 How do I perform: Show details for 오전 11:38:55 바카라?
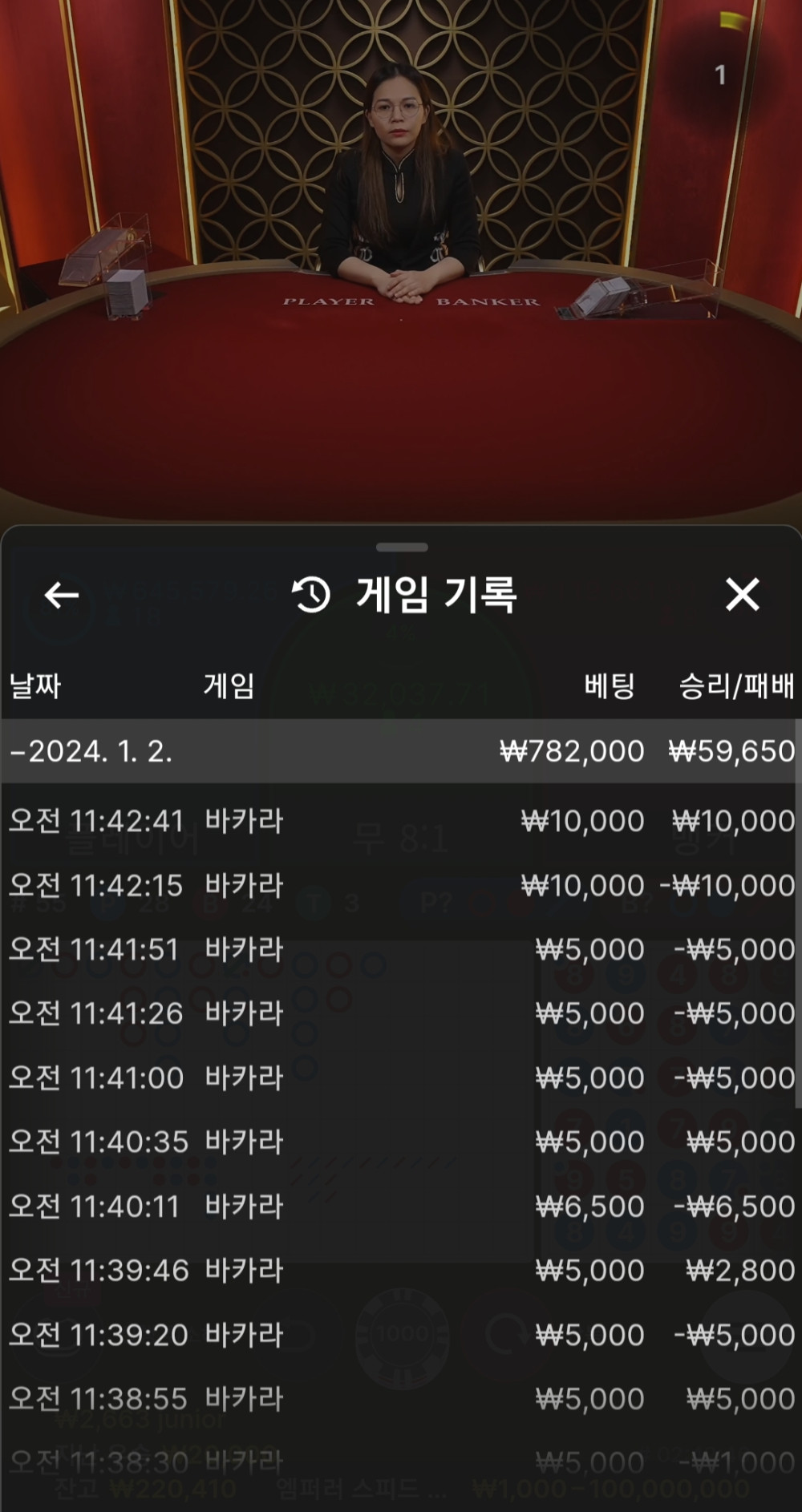coord(401,1399)
